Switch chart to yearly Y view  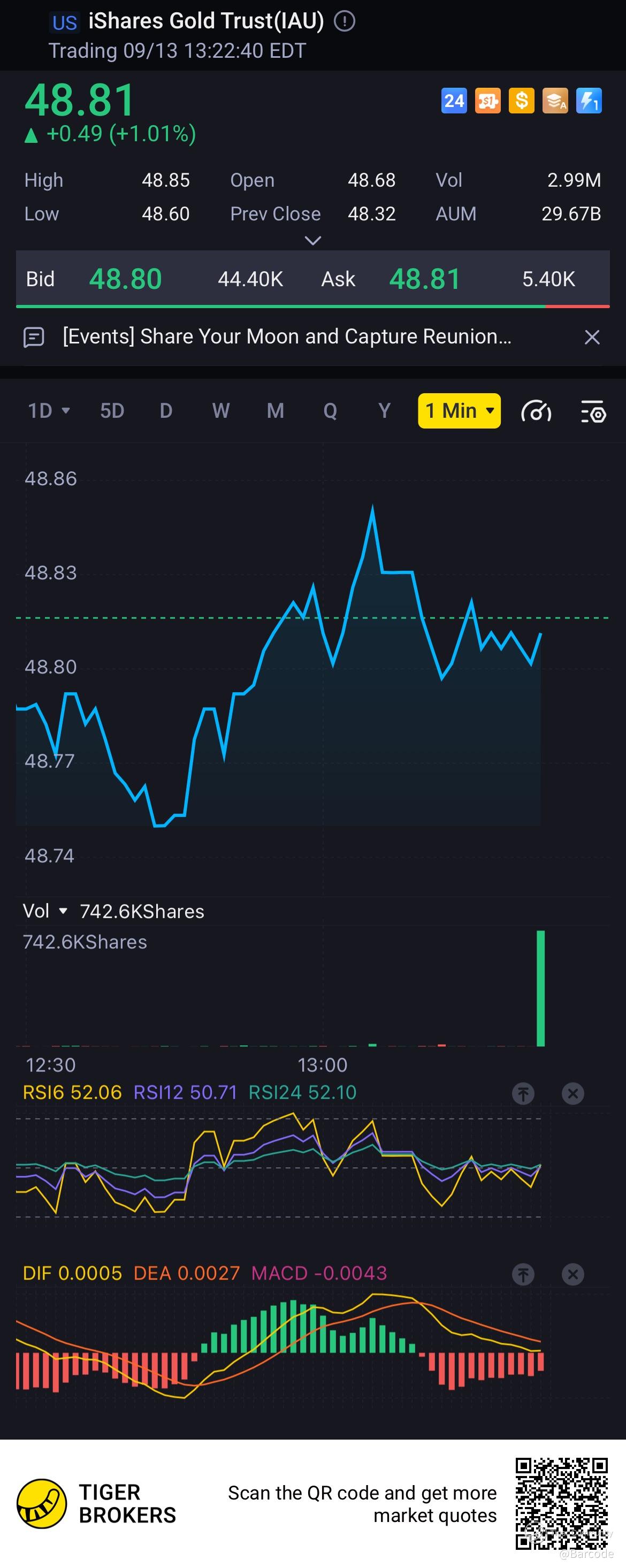pos(384,411)
